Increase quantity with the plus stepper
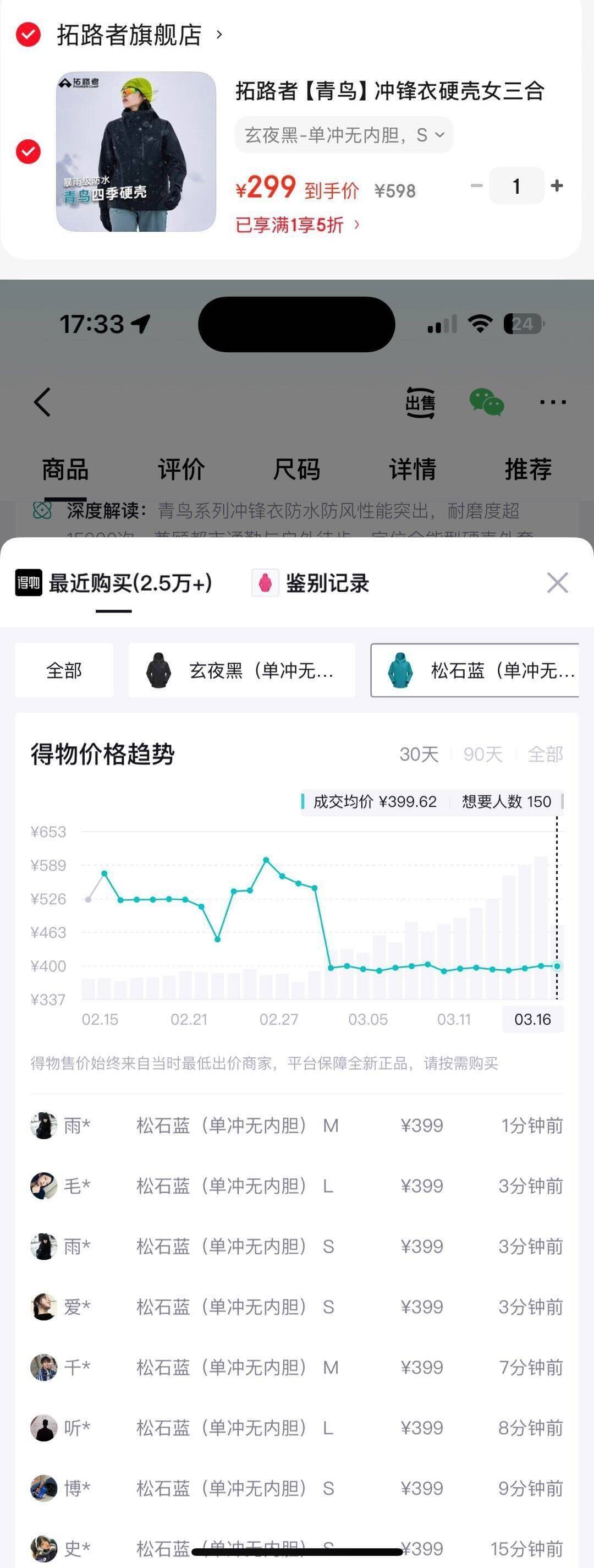Viewport: 594px width, 1568px height. click(556, 185)
